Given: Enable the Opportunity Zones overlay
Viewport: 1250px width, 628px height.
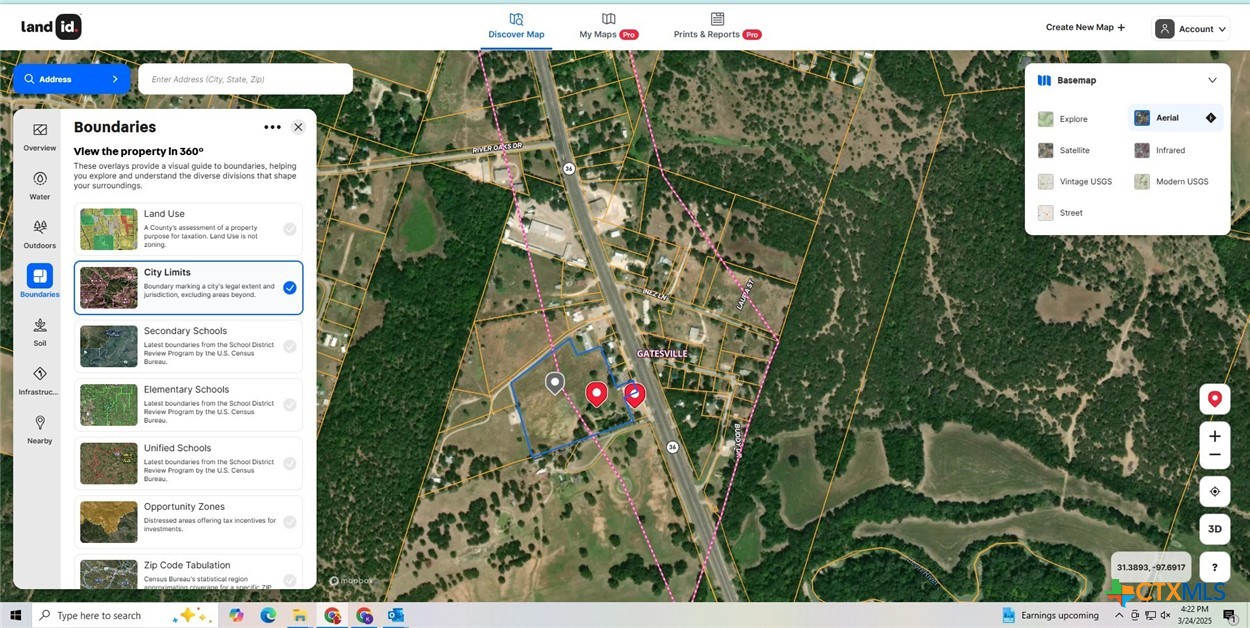Looking at the screenshot, I should tap(289, 522).
